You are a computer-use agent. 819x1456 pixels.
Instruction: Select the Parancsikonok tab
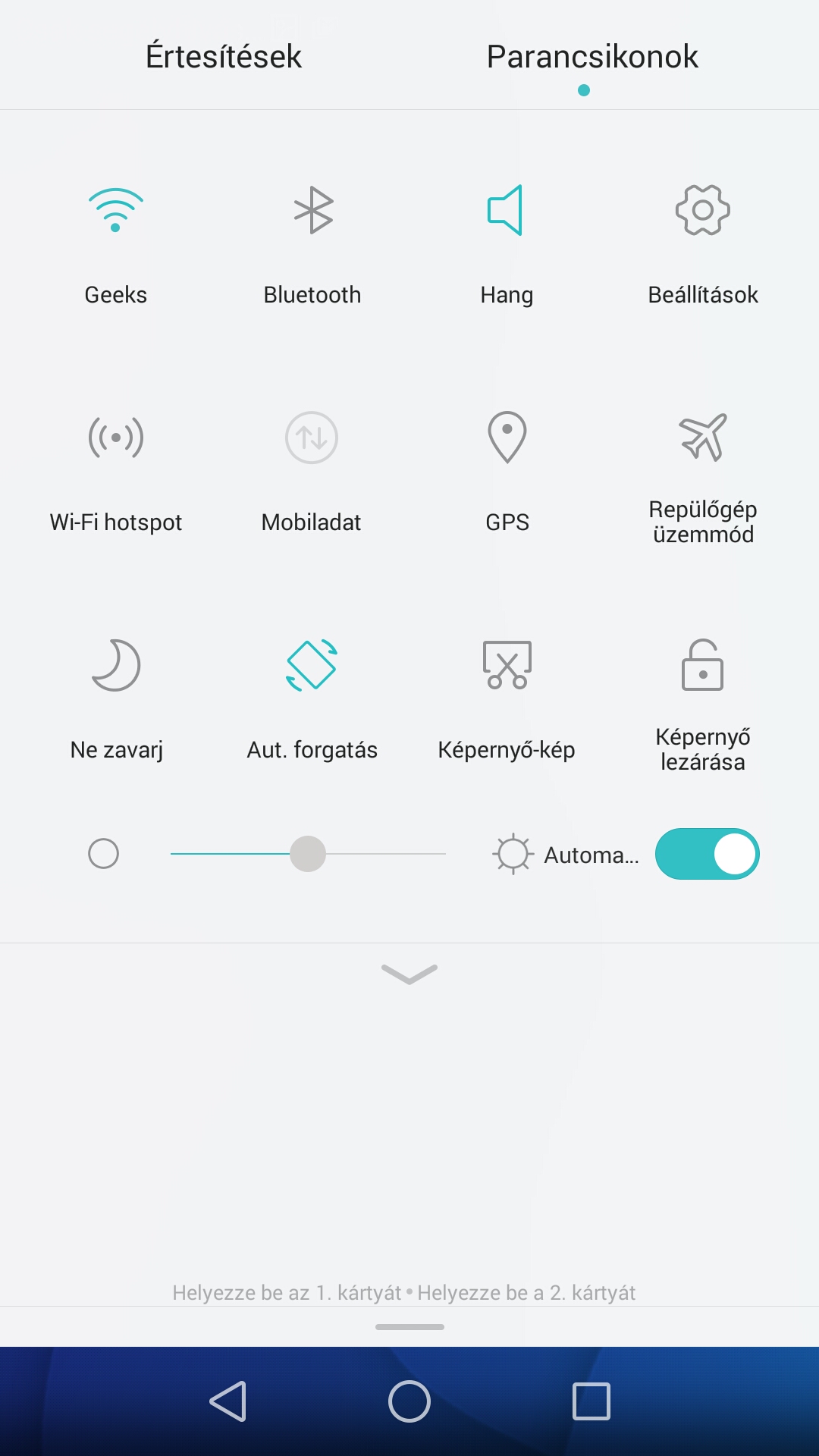pos(591,57)
